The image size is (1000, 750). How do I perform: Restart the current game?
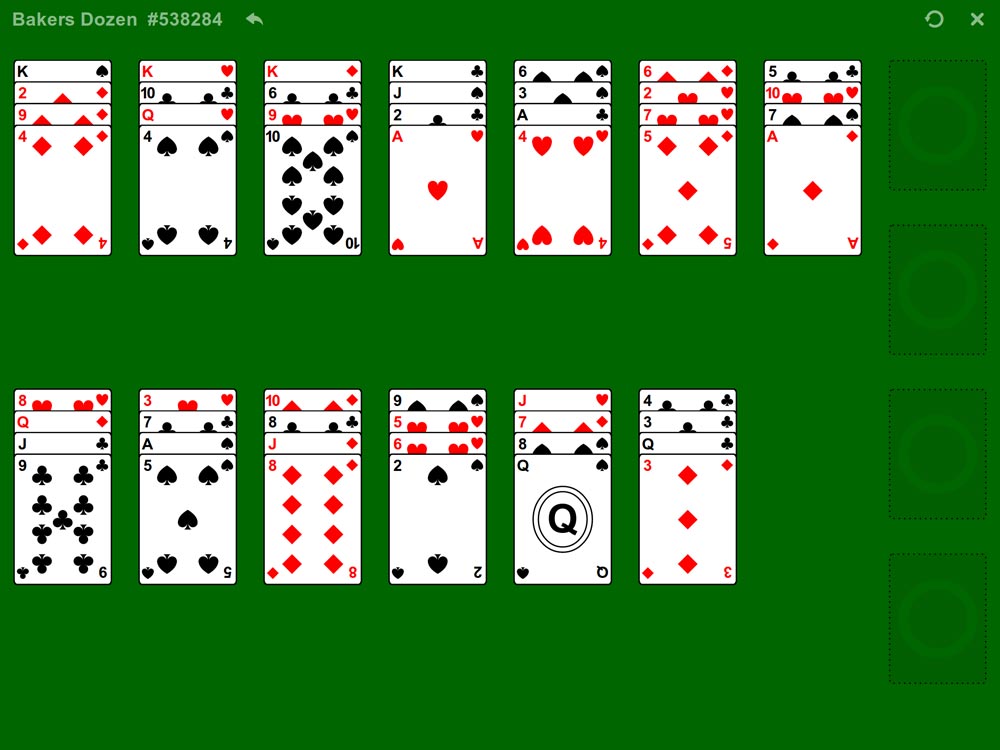pos(934,19)
